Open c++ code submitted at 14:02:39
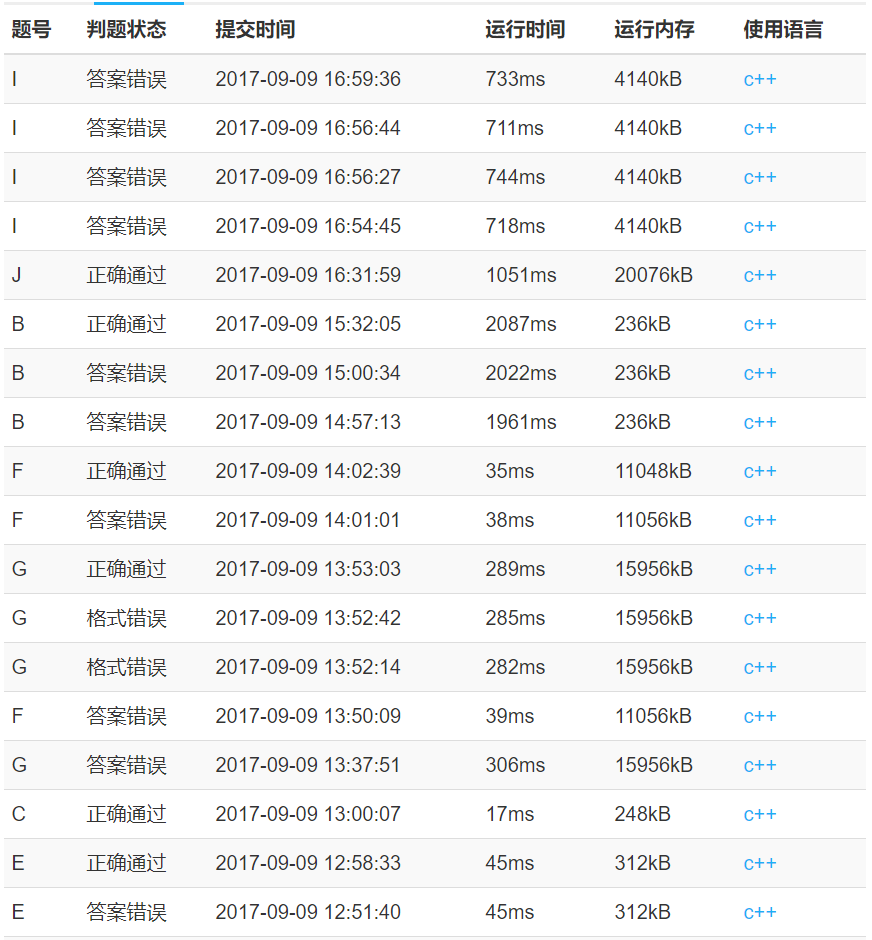The image size is (872, 940). pyautogui.click(x=760, y=472)
